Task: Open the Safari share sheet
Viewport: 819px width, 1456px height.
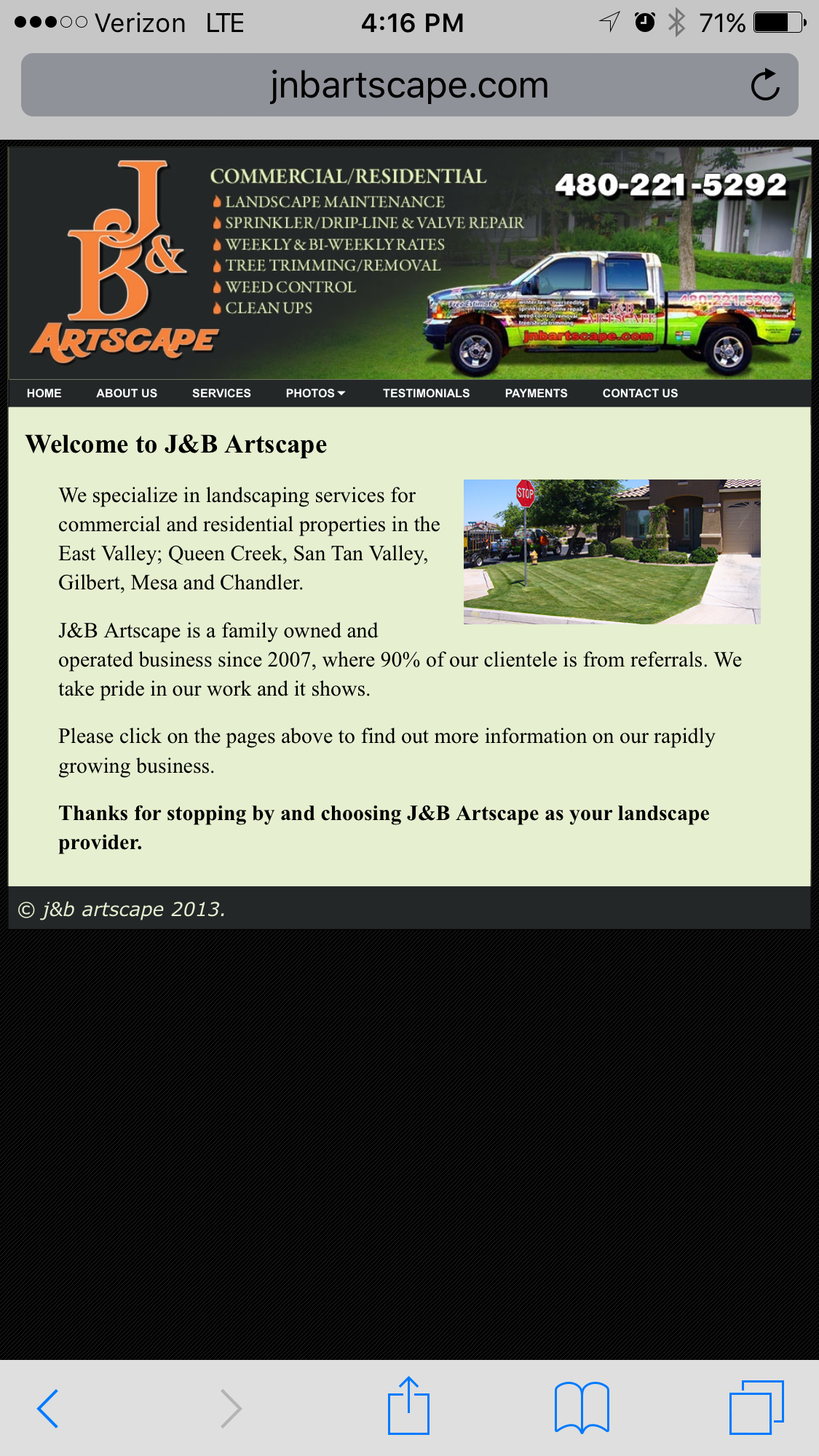Action: 408,1407
